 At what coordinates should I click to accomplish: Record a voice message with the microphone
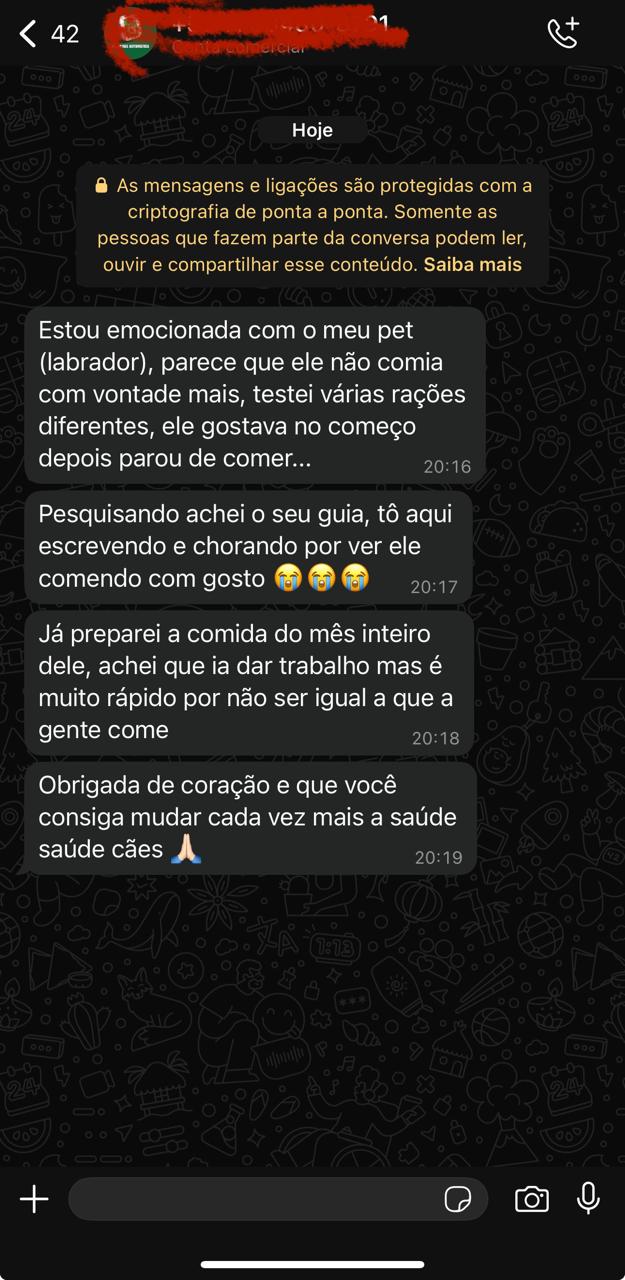[589, 1199]
